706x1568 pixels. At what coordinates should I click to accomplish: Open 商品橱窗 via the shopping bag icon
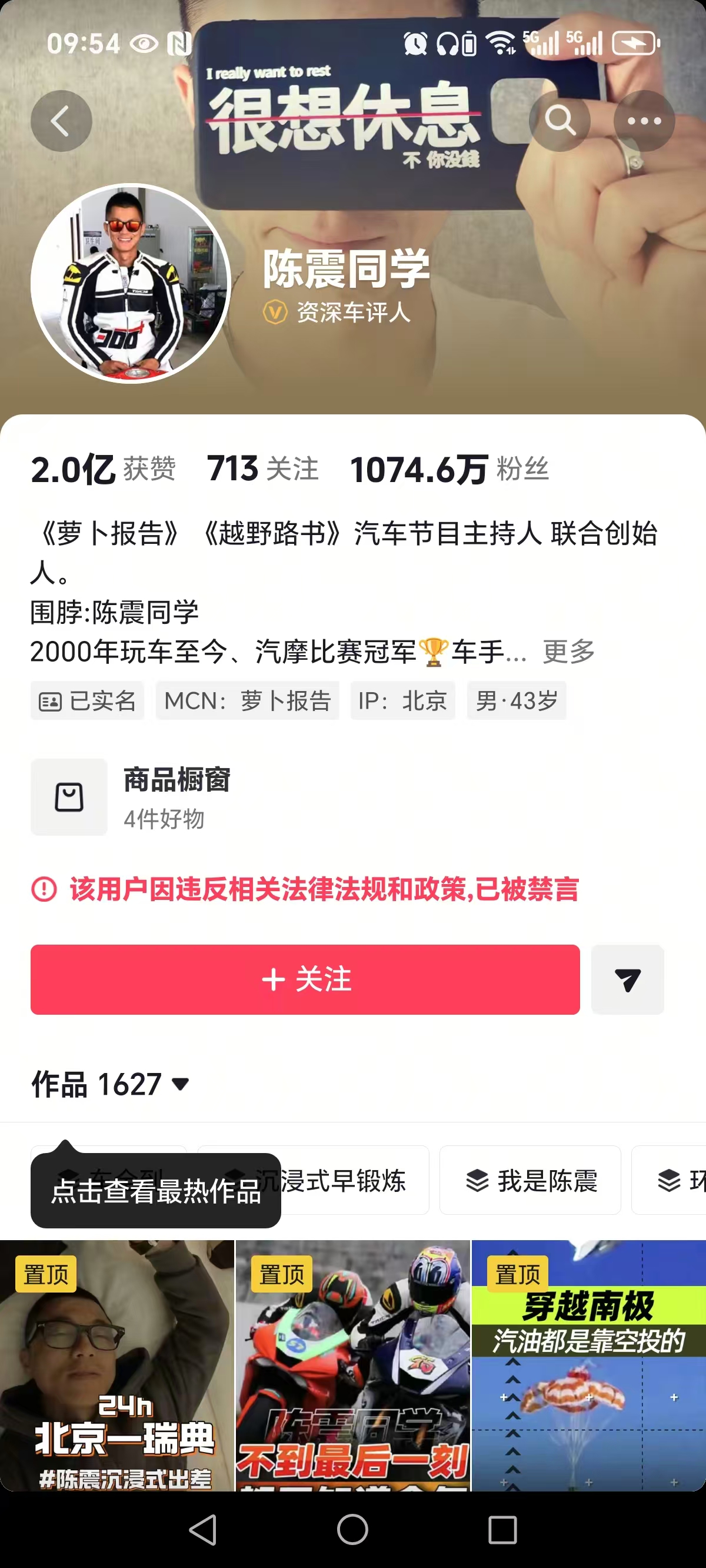pyautogui.click(x=68, y=798)
